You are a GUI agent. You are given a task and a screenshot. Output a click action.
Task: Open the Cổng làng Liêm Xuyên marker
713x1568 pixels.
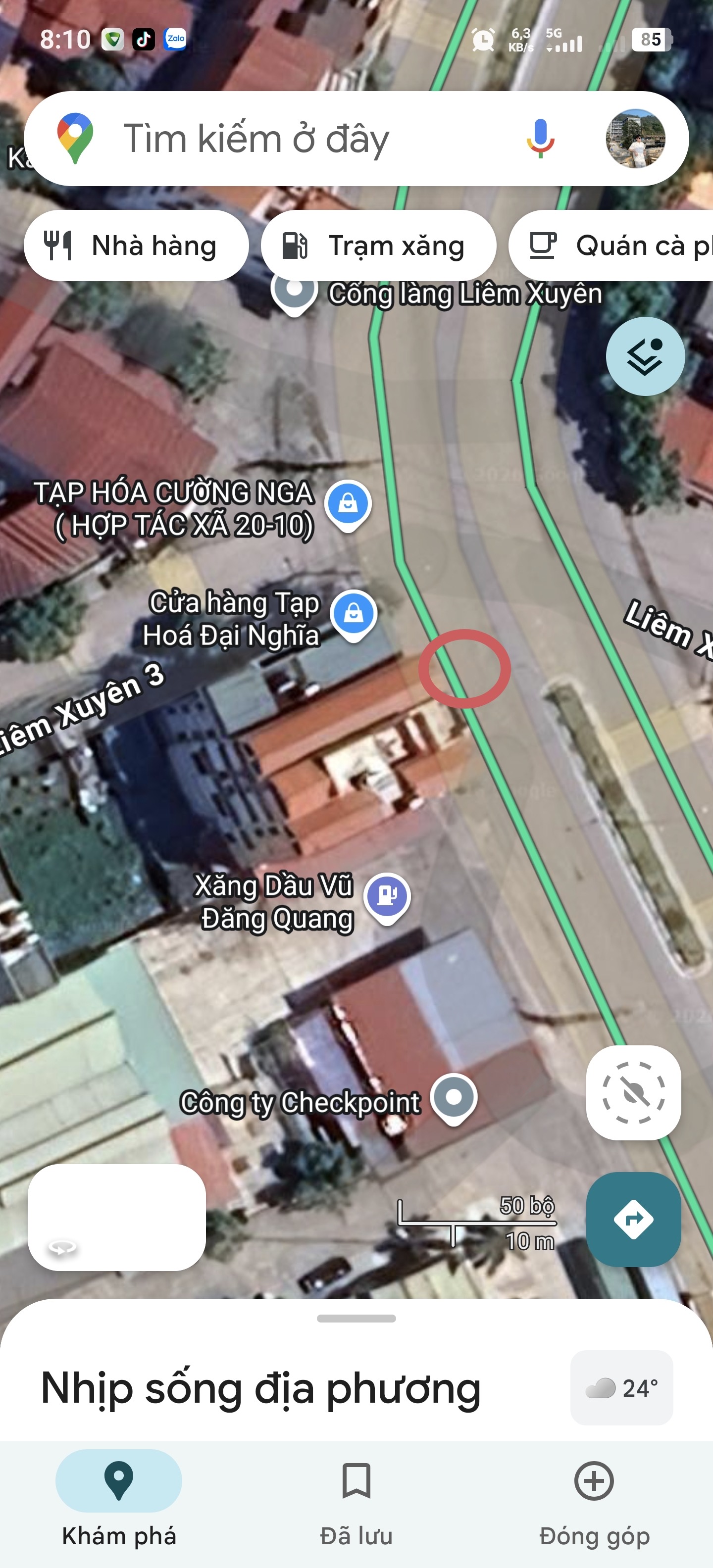coord(294,292)
